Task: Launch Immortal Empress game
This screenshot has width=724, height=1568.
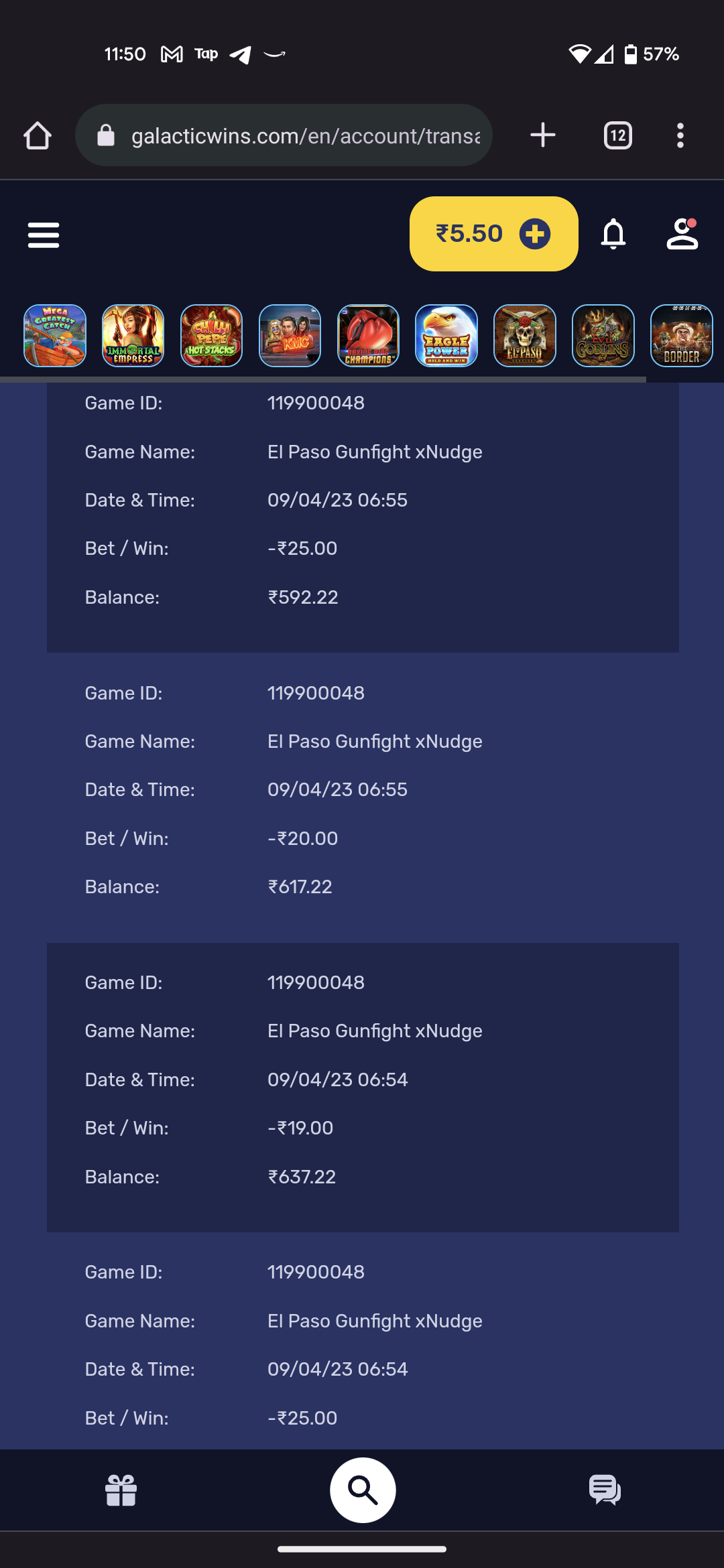Action: coord(133,336)
